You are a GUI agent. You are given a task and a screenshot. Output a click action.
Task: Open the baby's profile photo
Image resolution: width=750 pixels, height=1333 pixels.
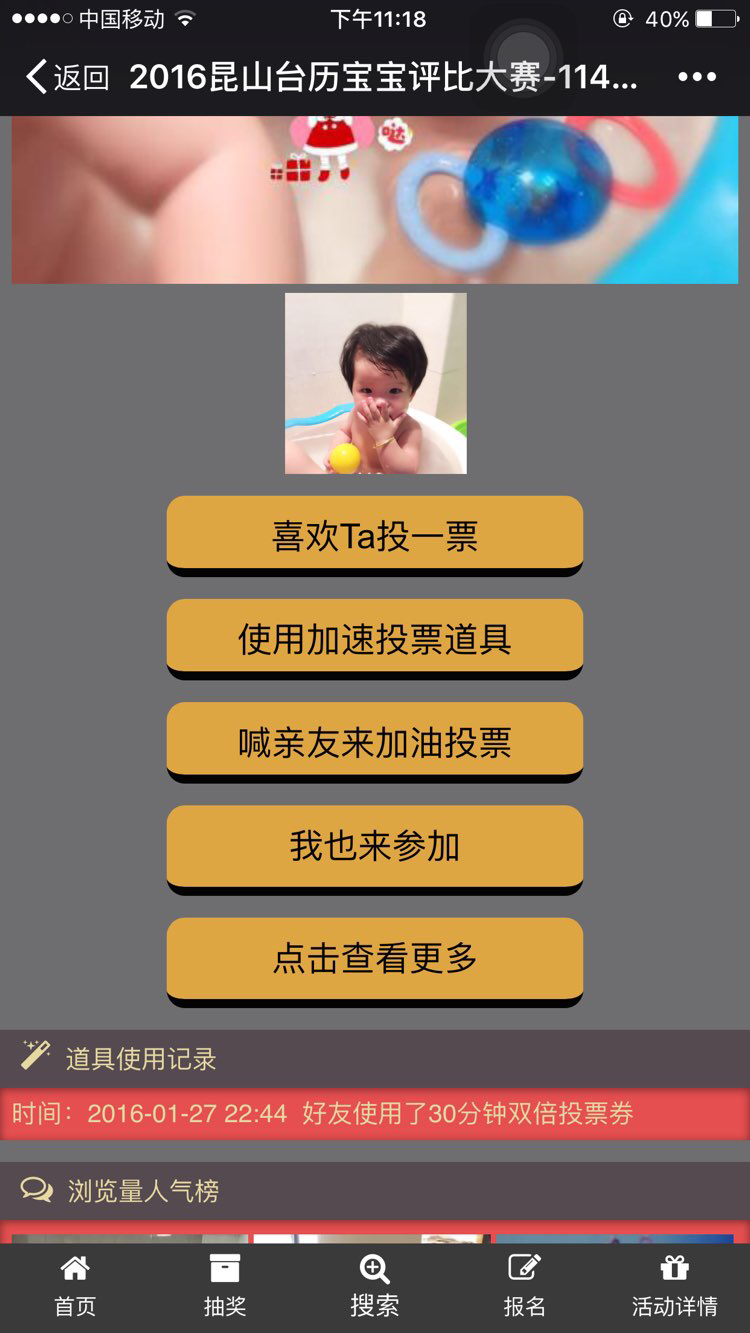[375, 383]
